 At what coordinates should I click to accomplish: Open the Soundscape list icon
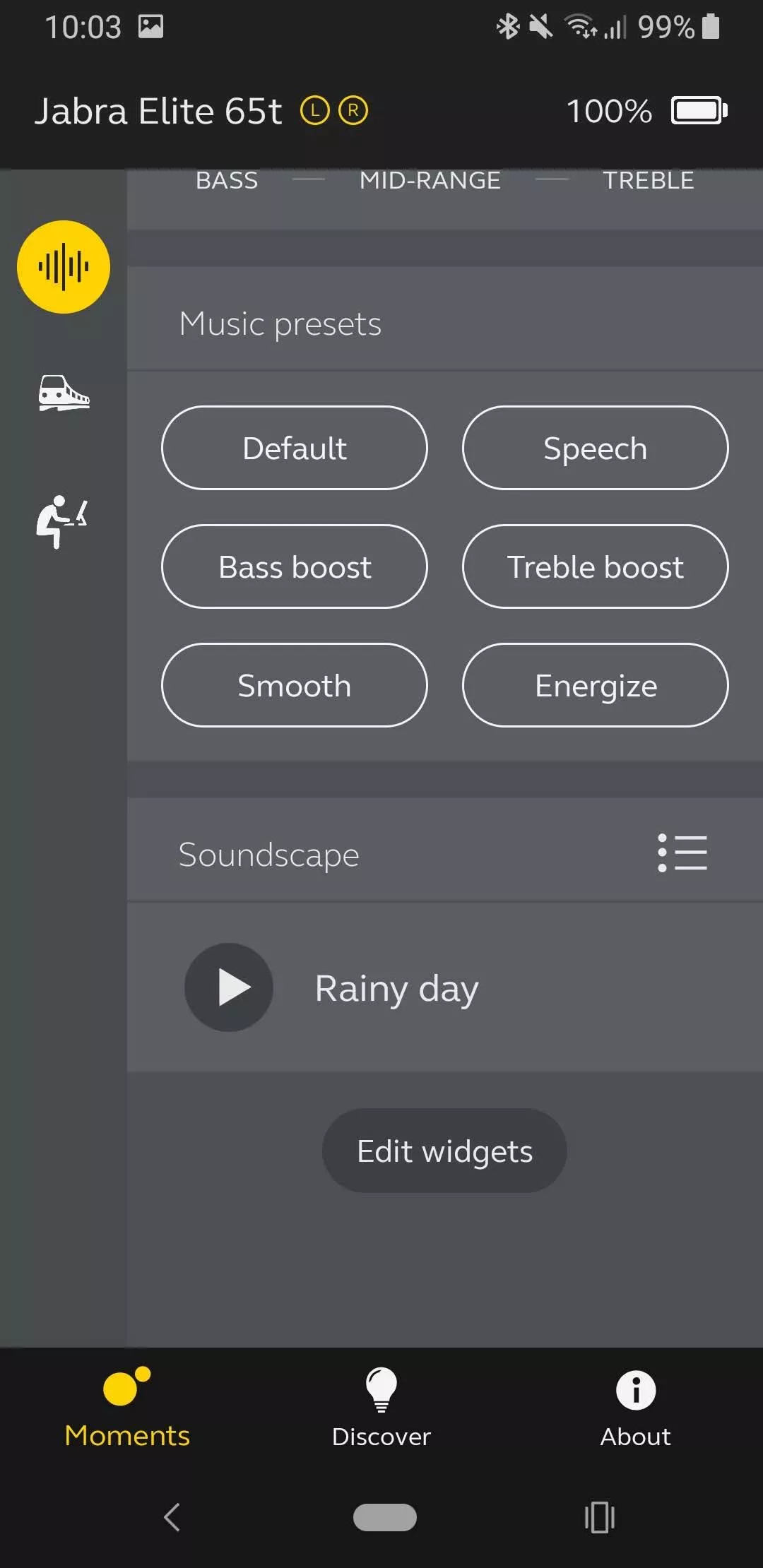coord(682,853)
